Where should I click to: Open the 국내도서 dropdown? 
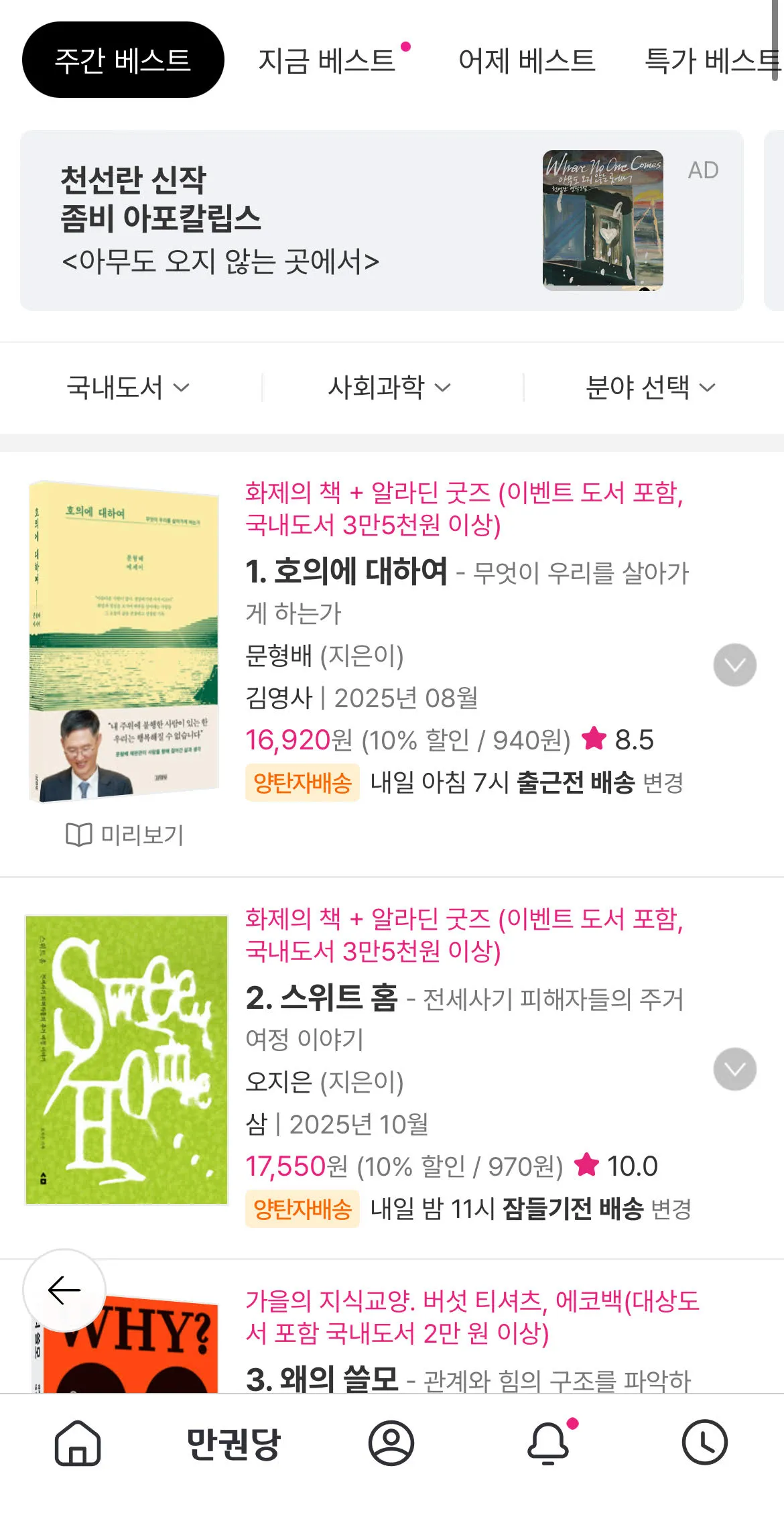tap(128, 387)
